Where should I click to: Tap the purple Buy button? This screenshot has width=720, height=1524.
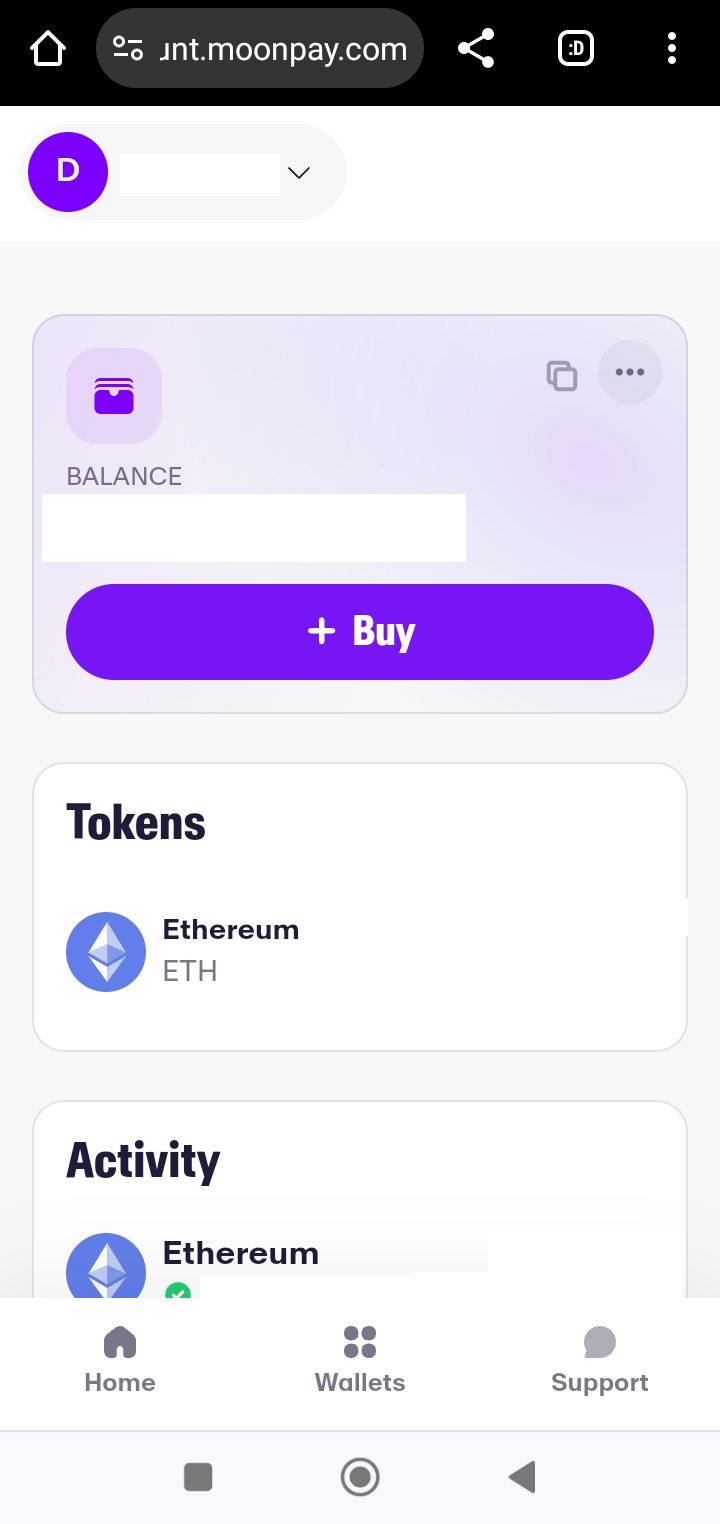coord(360,632)
